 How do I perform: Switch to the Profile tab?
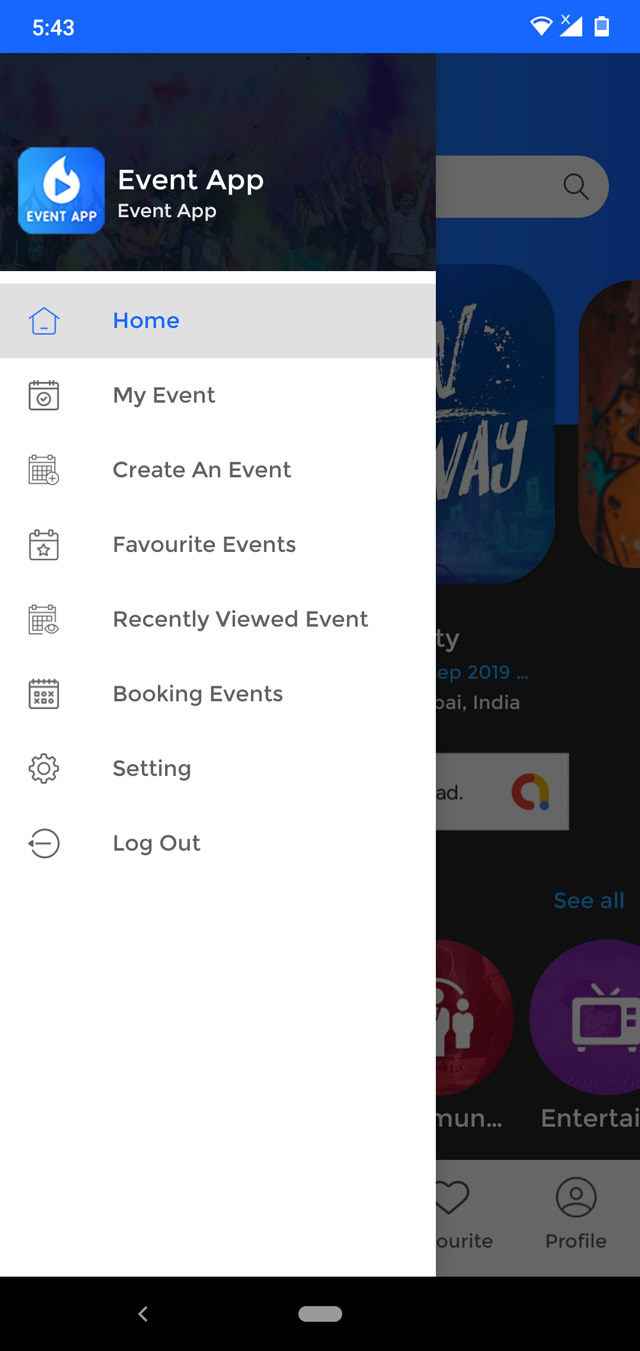576,1215
